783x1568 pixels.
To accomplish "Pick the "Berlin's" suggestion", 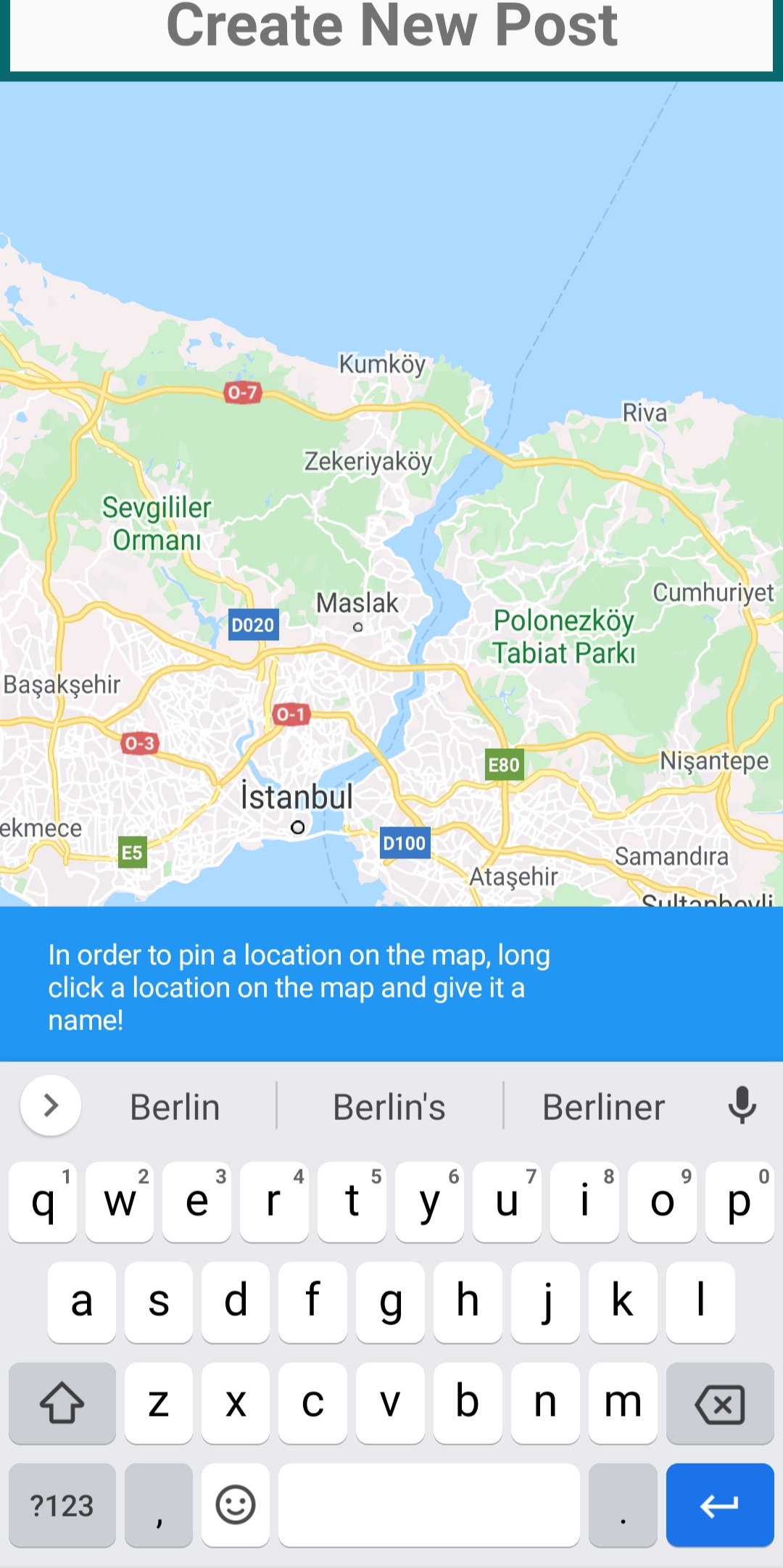I will coord(389,1107).
